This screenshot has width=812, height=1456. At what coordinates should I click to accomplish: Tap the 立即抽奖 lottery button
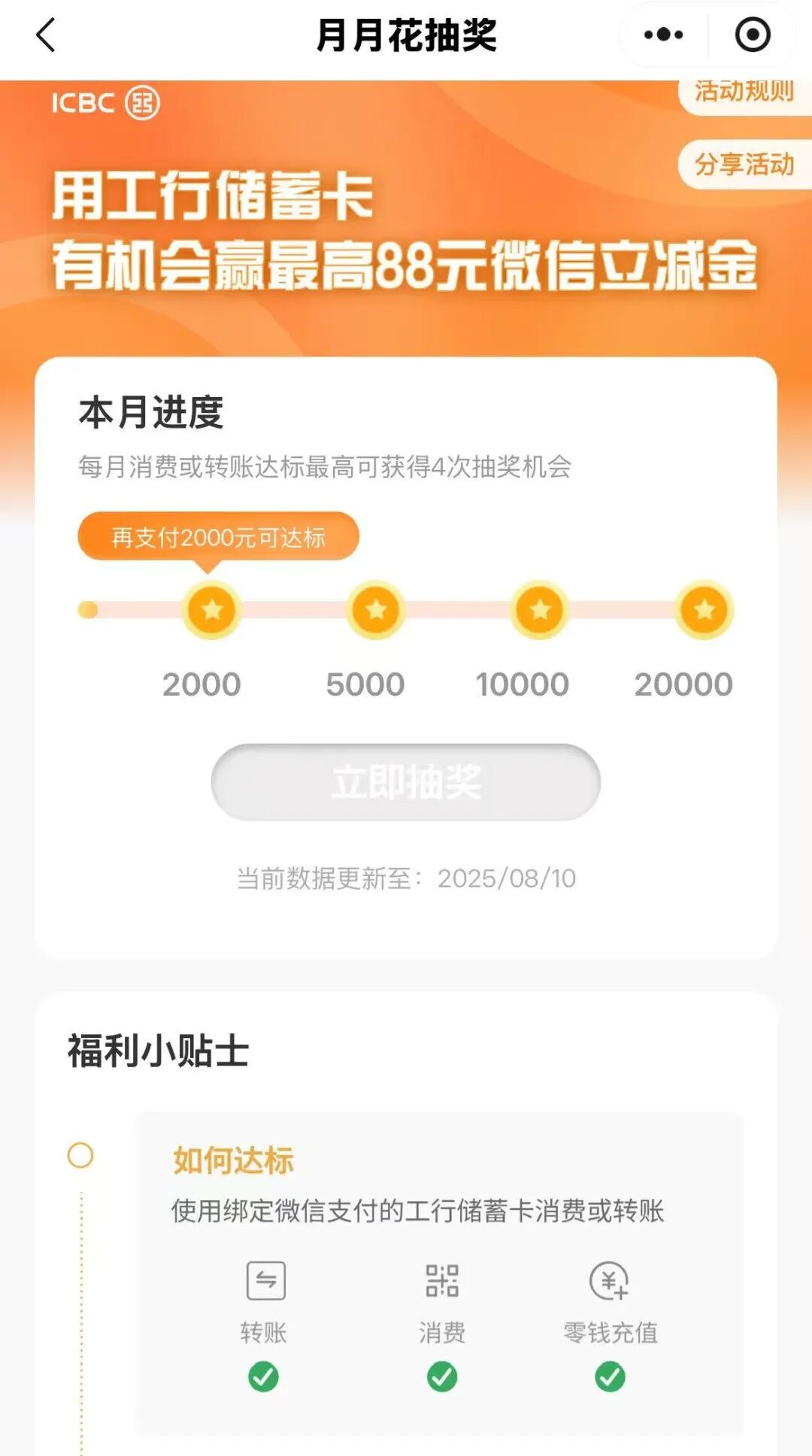coord(406,782)
